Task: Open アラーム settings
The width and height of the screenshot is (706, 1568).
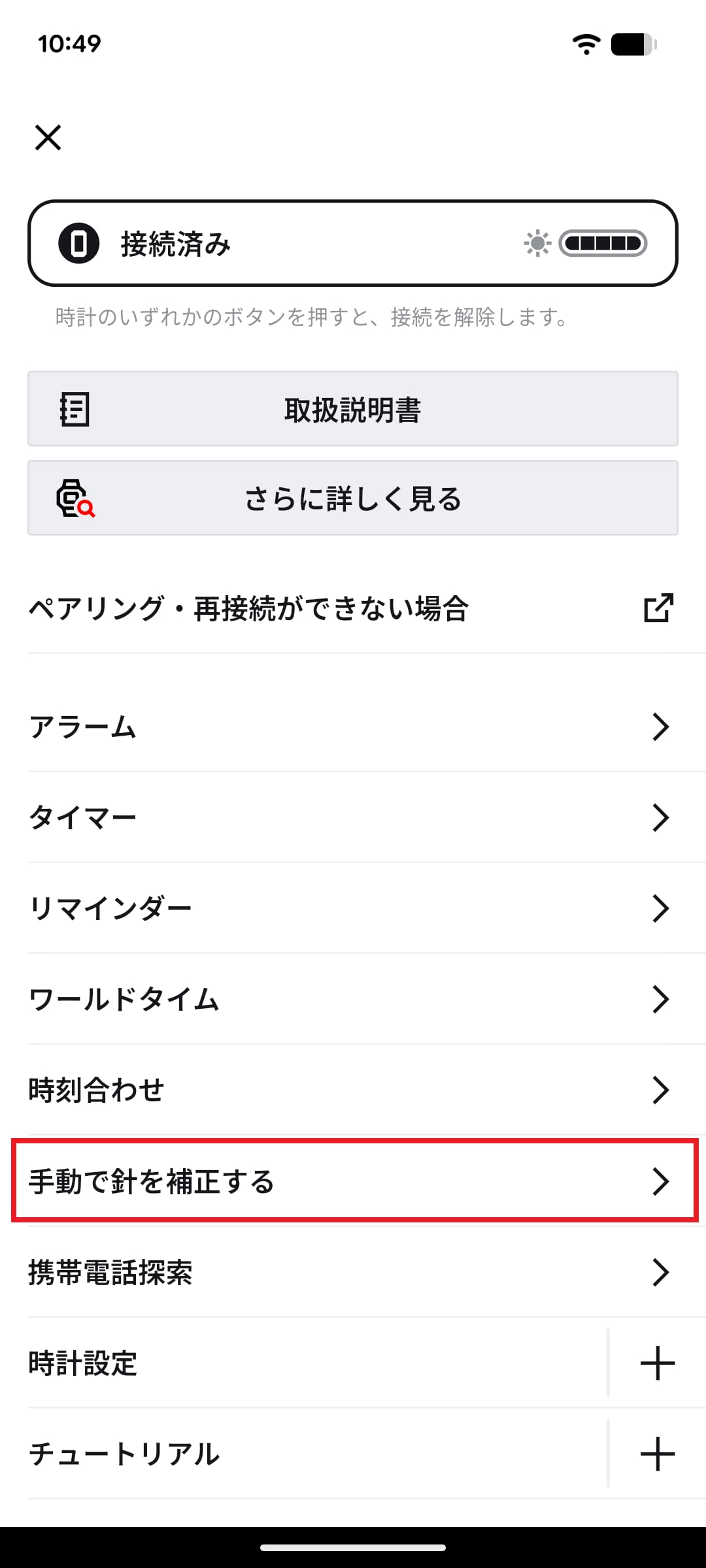Action: [352, 727]
